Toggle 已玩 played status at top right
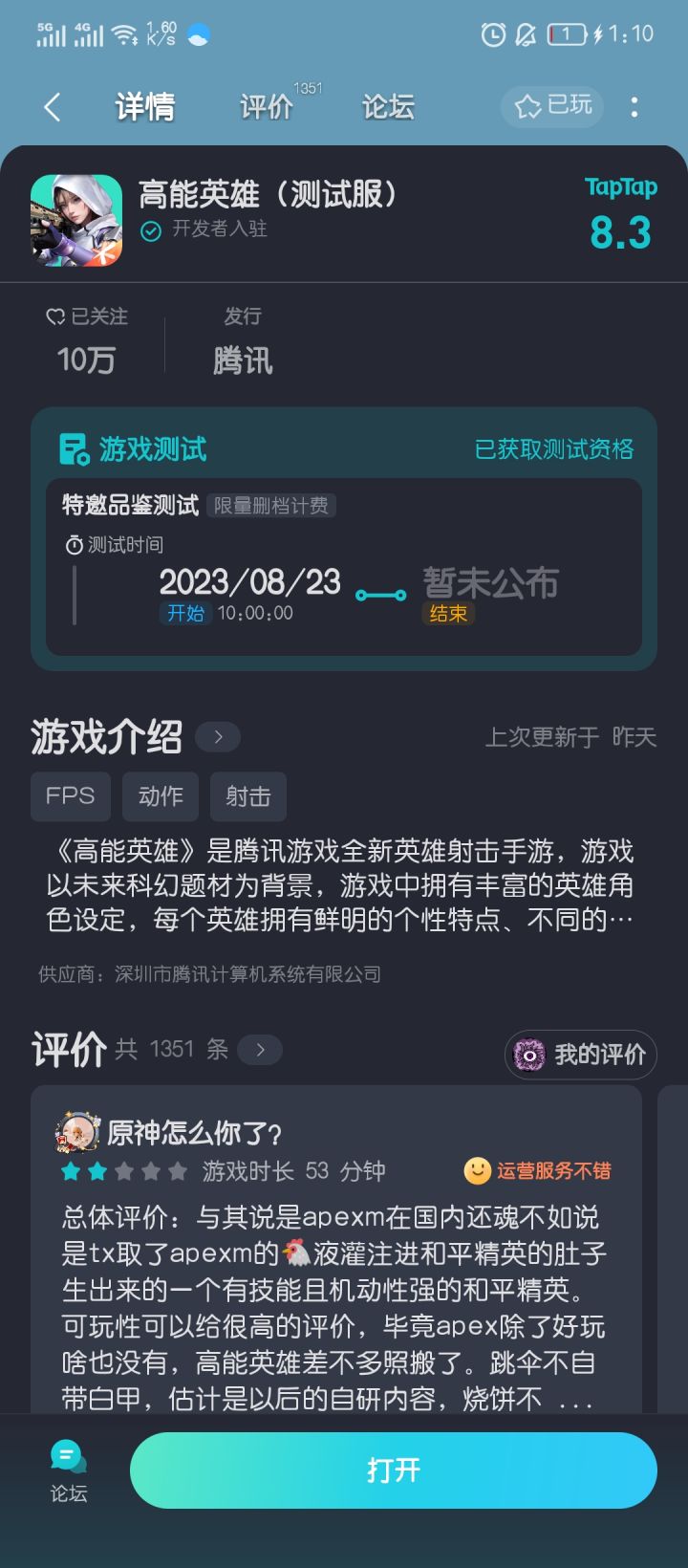 551,106
